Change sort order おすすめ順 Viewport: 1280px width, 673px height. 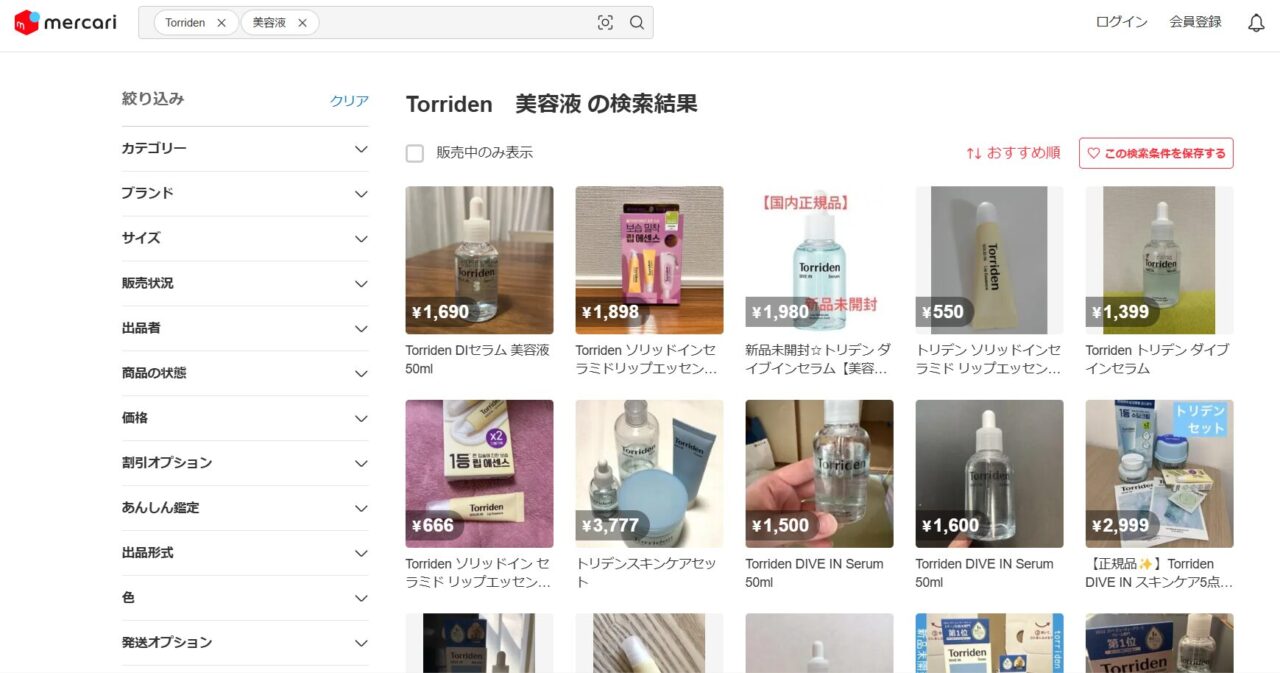click(x=1013, y=153)
